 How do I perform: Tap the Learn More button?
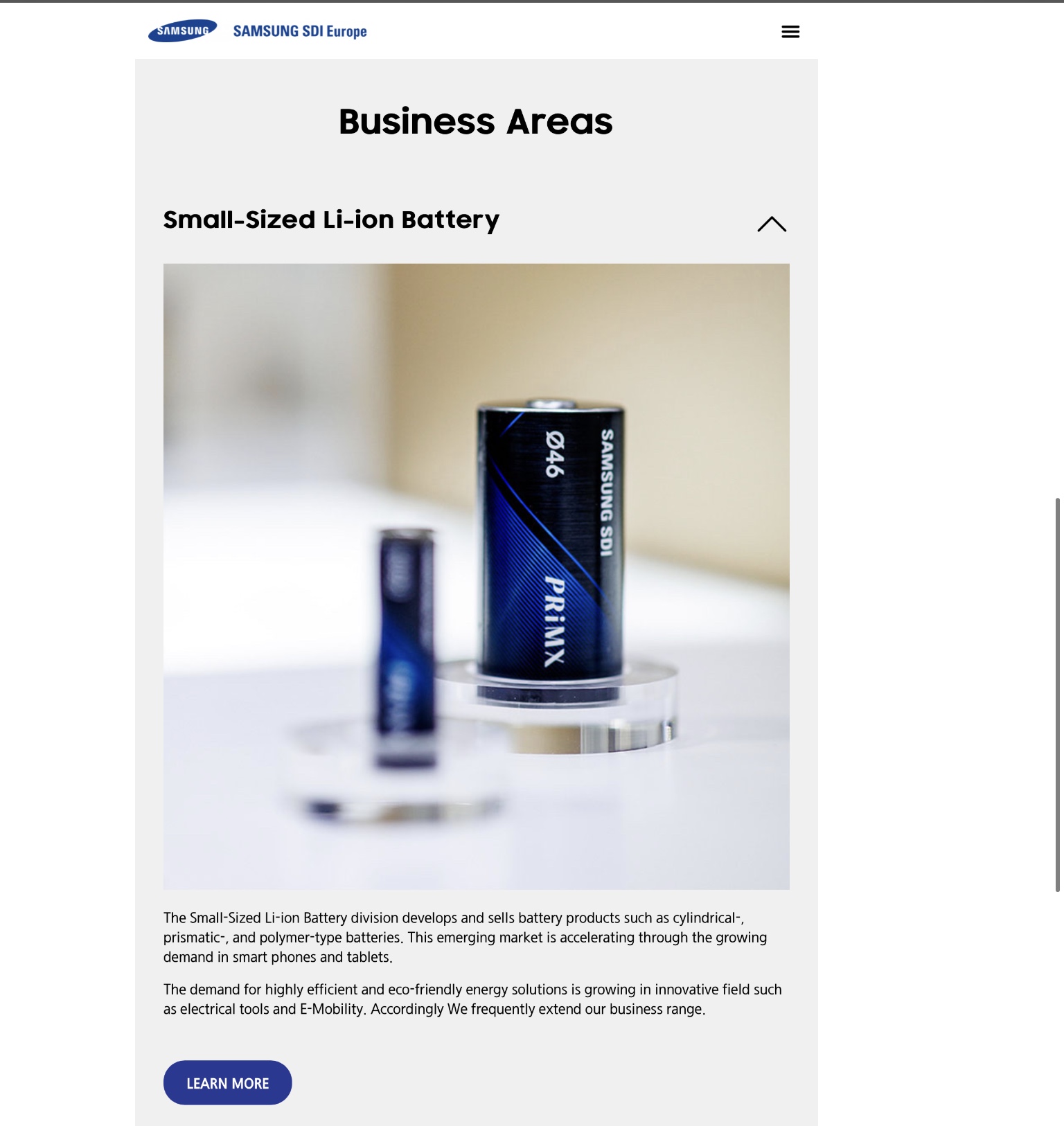(227, 1082)
